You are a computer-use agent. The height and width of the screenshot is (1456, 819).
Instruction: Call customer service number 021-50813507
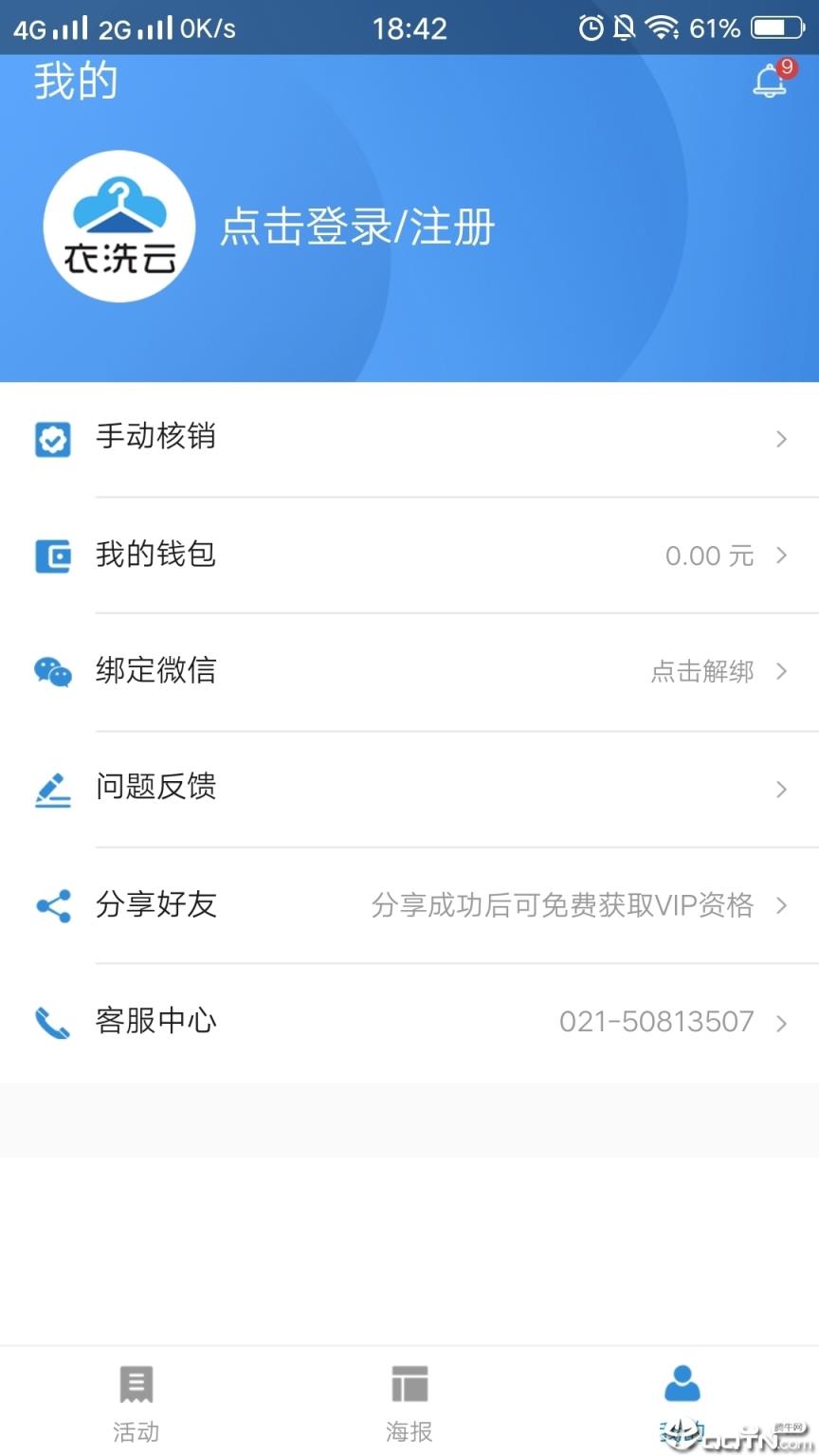click(657, 1022)
